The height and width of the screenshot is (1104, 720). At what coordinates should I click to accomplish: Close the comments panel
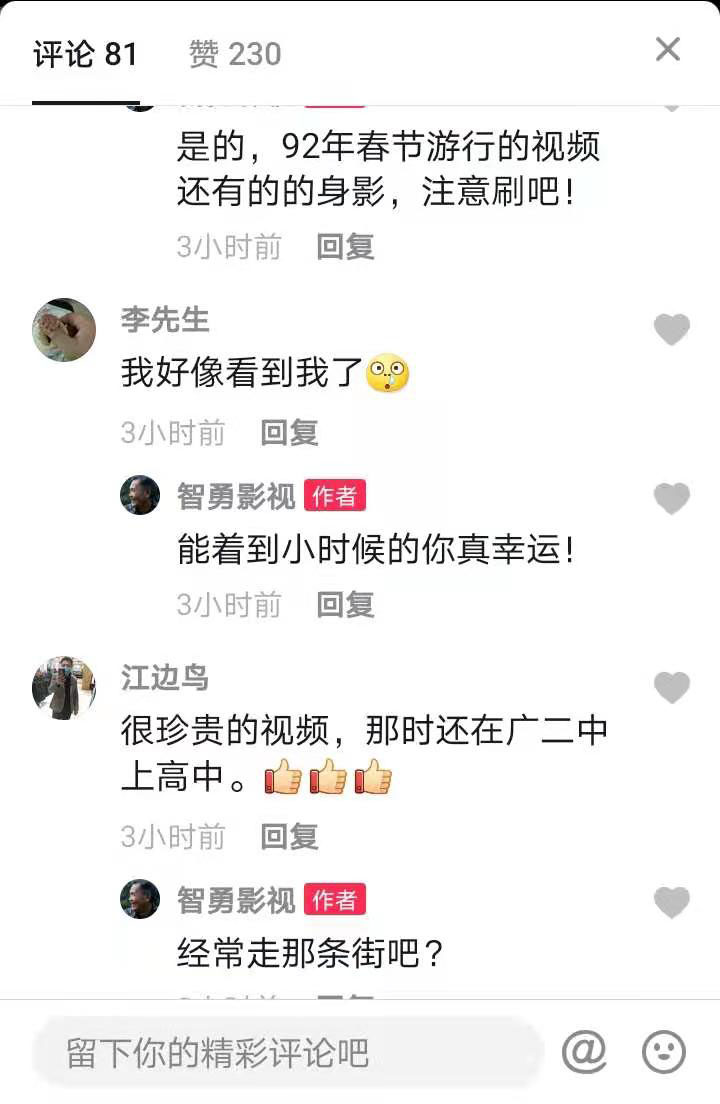pyautogui.click(x=667, y=50)
